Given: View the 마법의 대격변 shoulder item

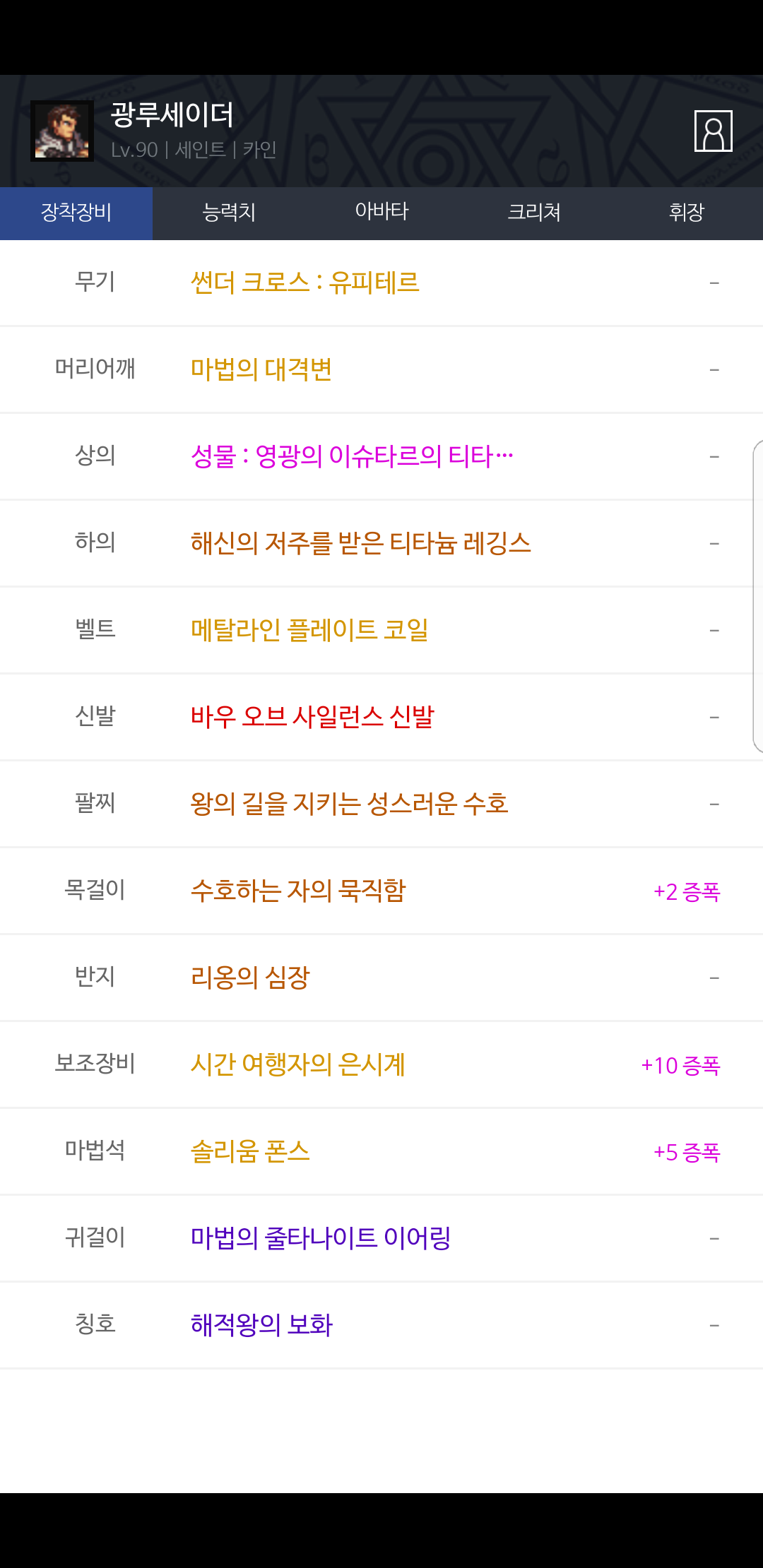Looking at the screenshot, I should pyautogui.click(x=381, y=369).
